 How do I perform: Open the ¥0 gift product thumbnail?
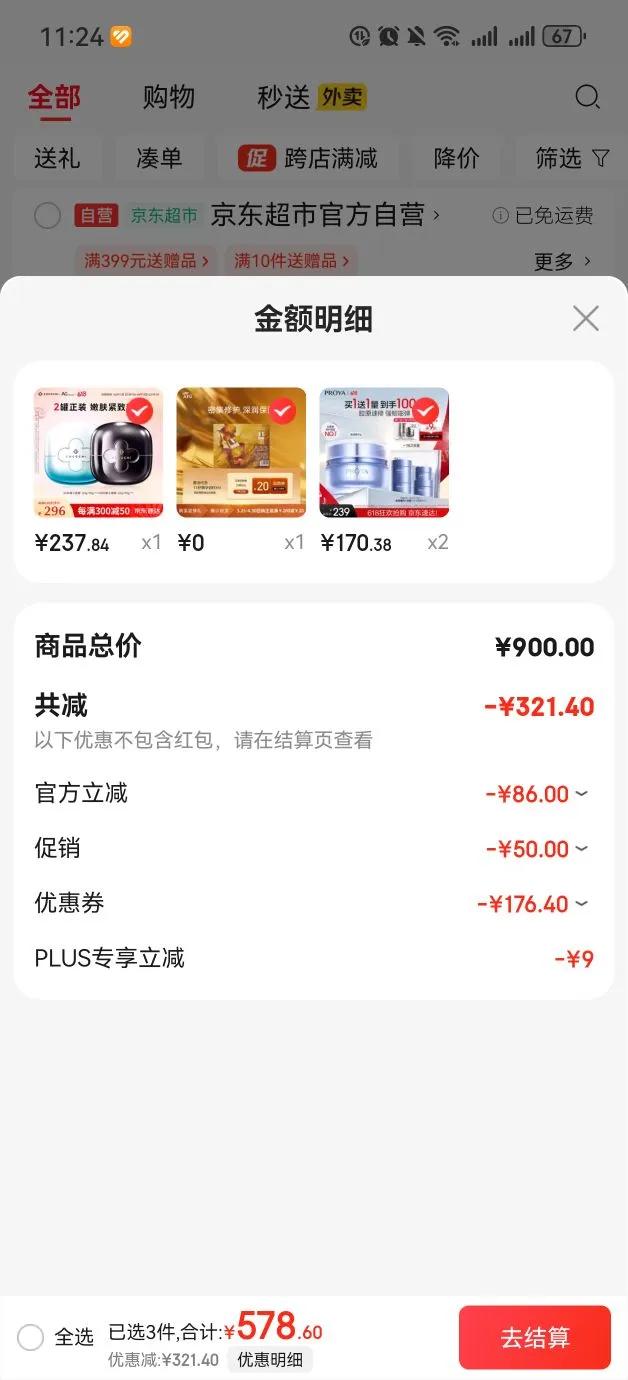pyautogui.click(x=241, y=453)
